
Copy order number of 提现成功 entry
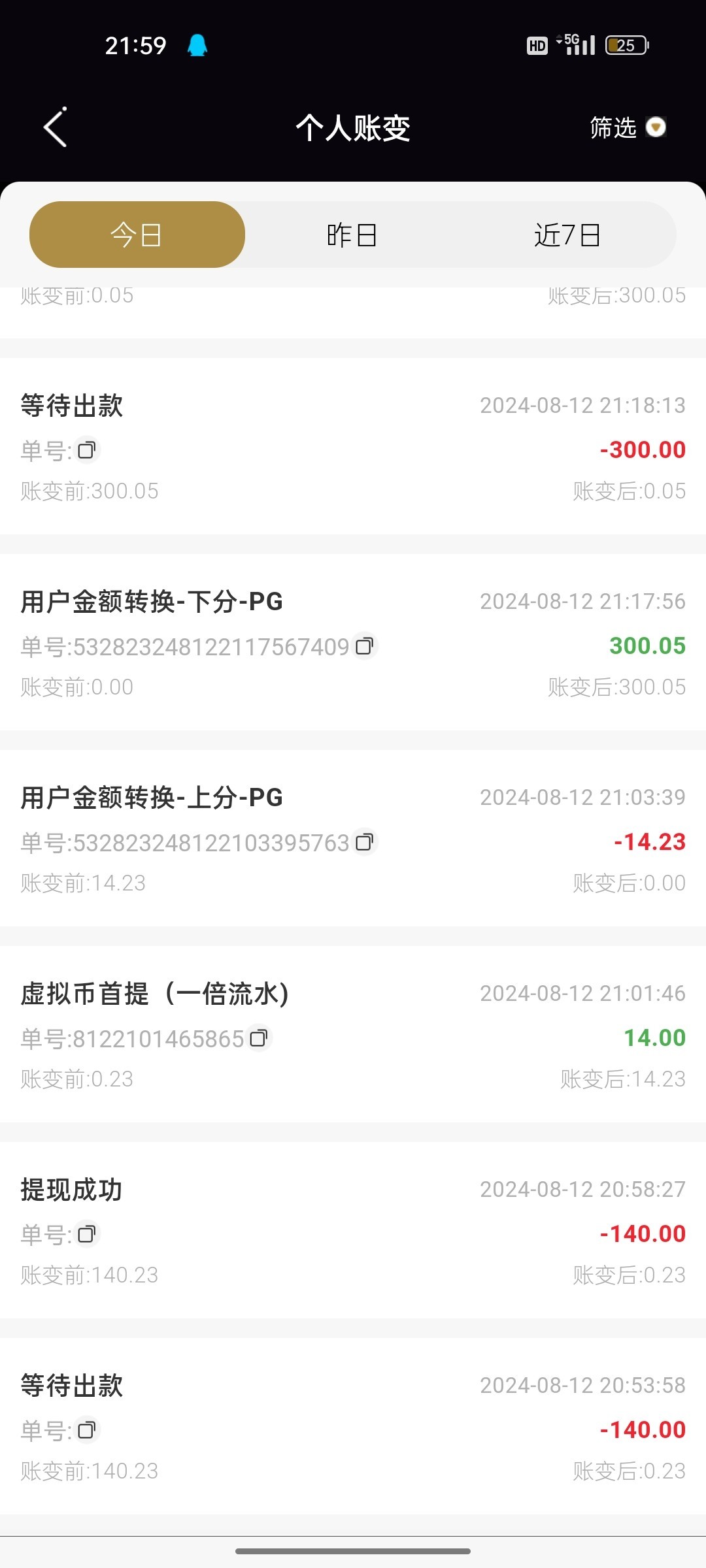pos(87,1234)
